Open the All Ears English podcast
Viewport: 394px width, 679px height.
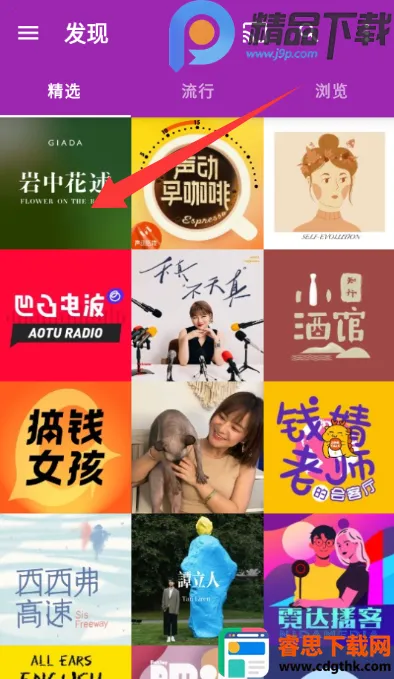tap(65, 663)
